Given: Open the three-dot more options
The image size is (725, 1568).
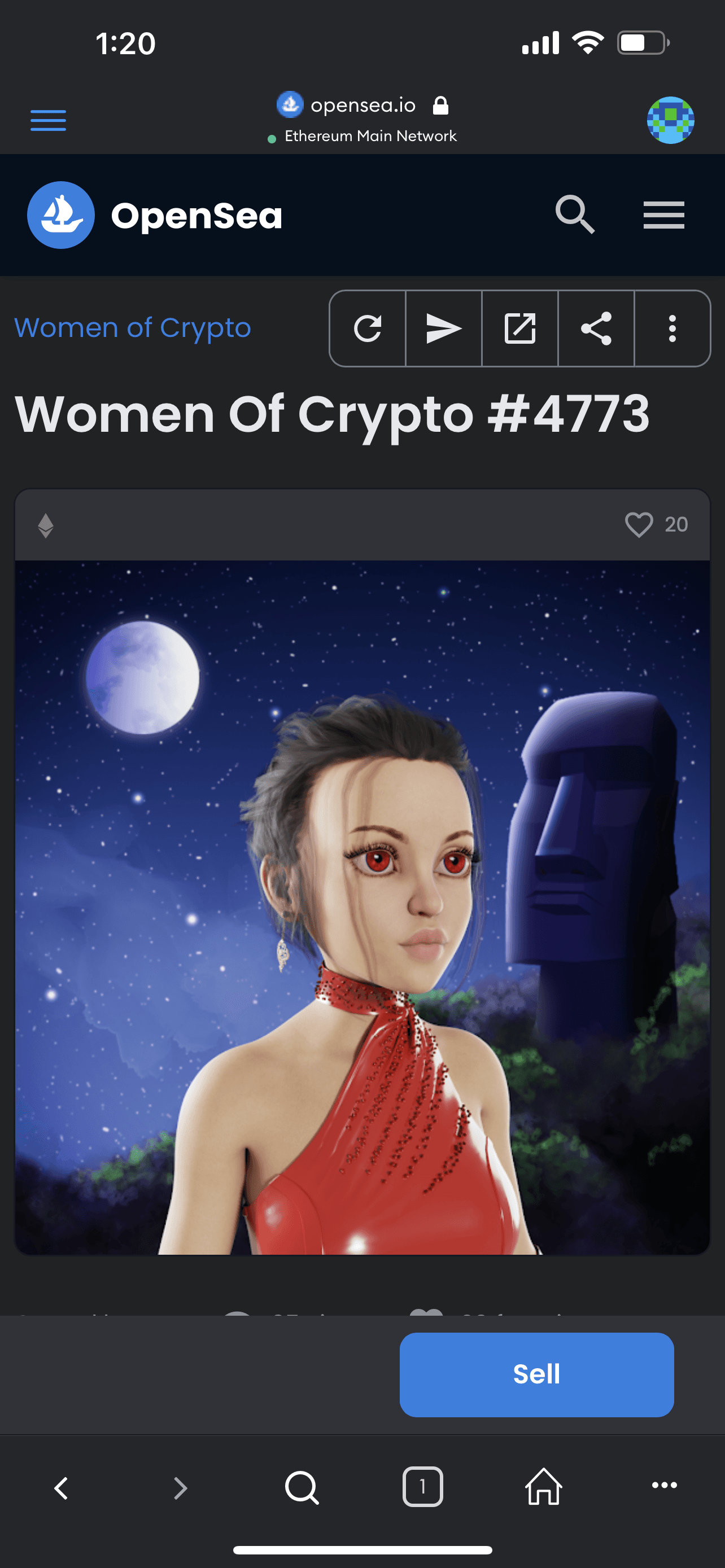Looking at the screenshot, I should (x=672, y=329).
